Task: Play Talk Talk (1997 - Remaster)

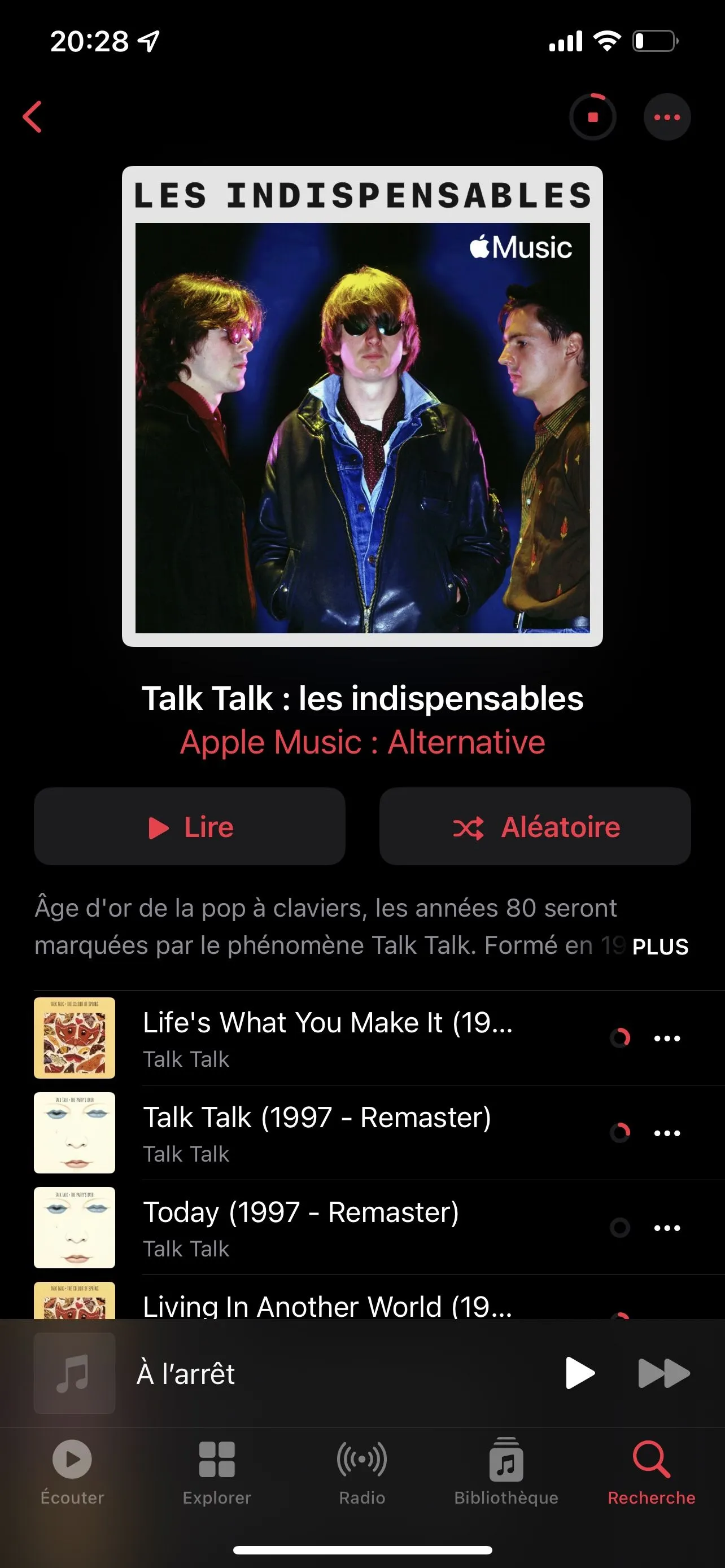Action: pos(317,1132)
